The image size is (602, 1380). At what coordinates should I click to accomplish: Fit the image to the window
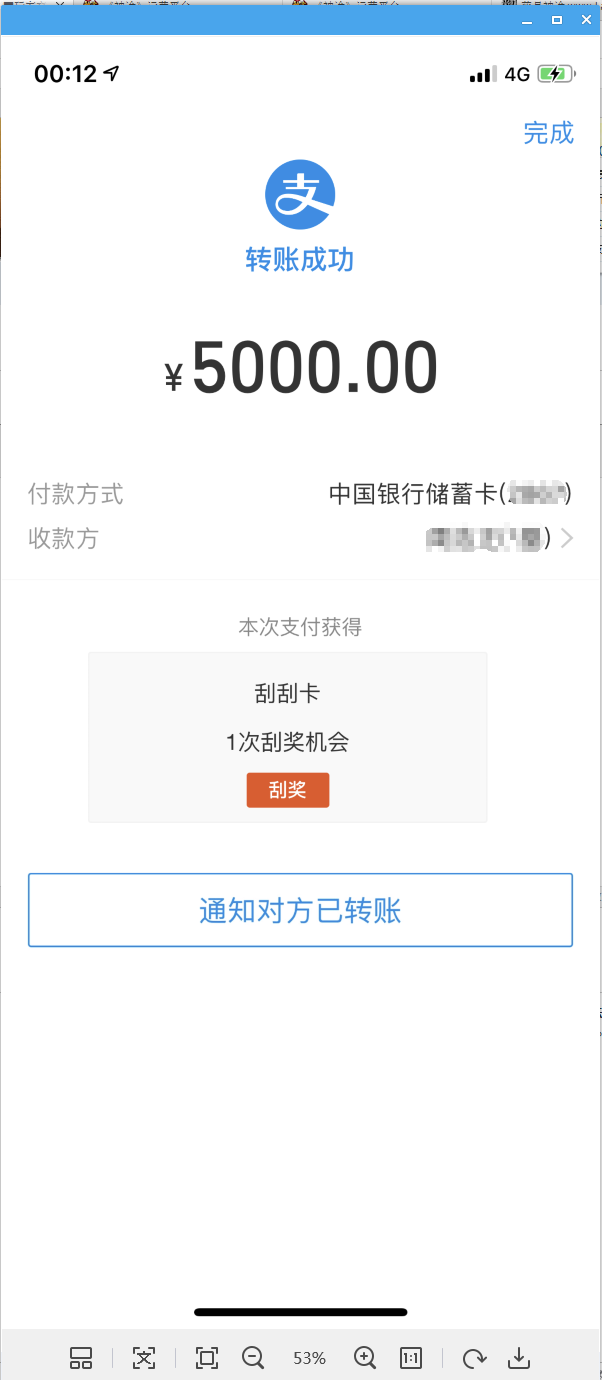[207, 1357]
